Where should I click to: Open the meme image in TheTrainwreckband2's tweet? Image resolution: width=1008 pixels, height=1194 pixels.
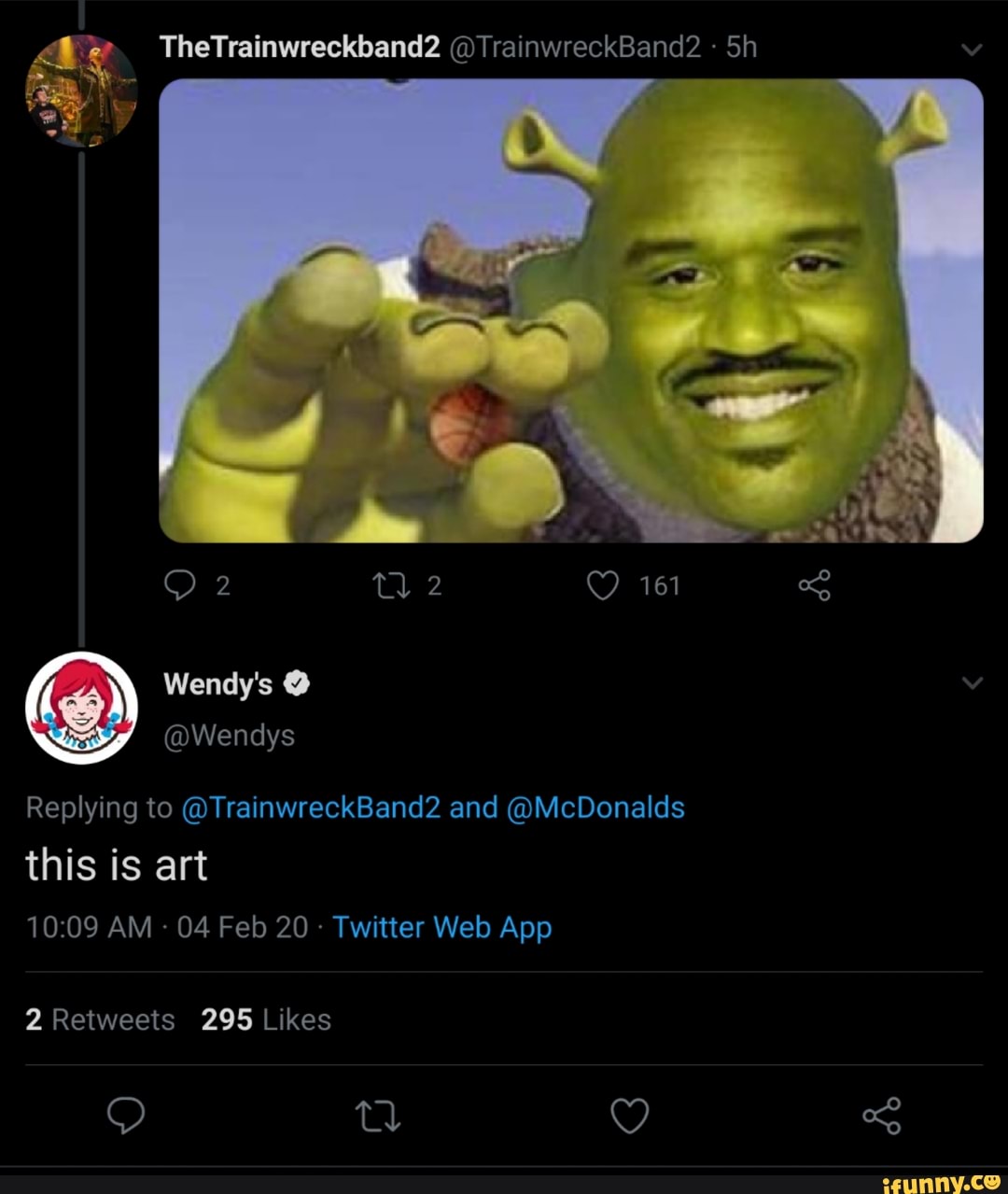(570, 310)
